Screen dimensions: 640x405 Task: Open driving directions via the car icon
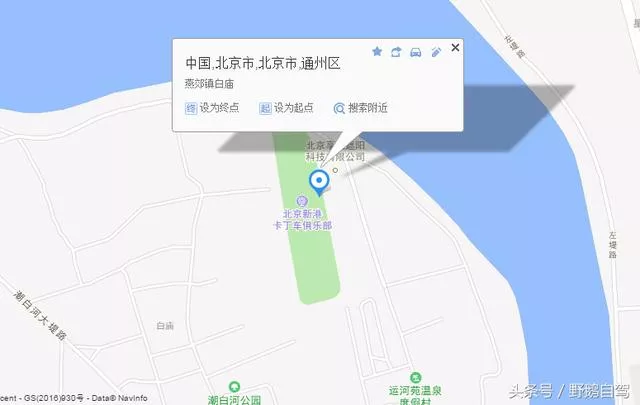[x=416, y=52]
